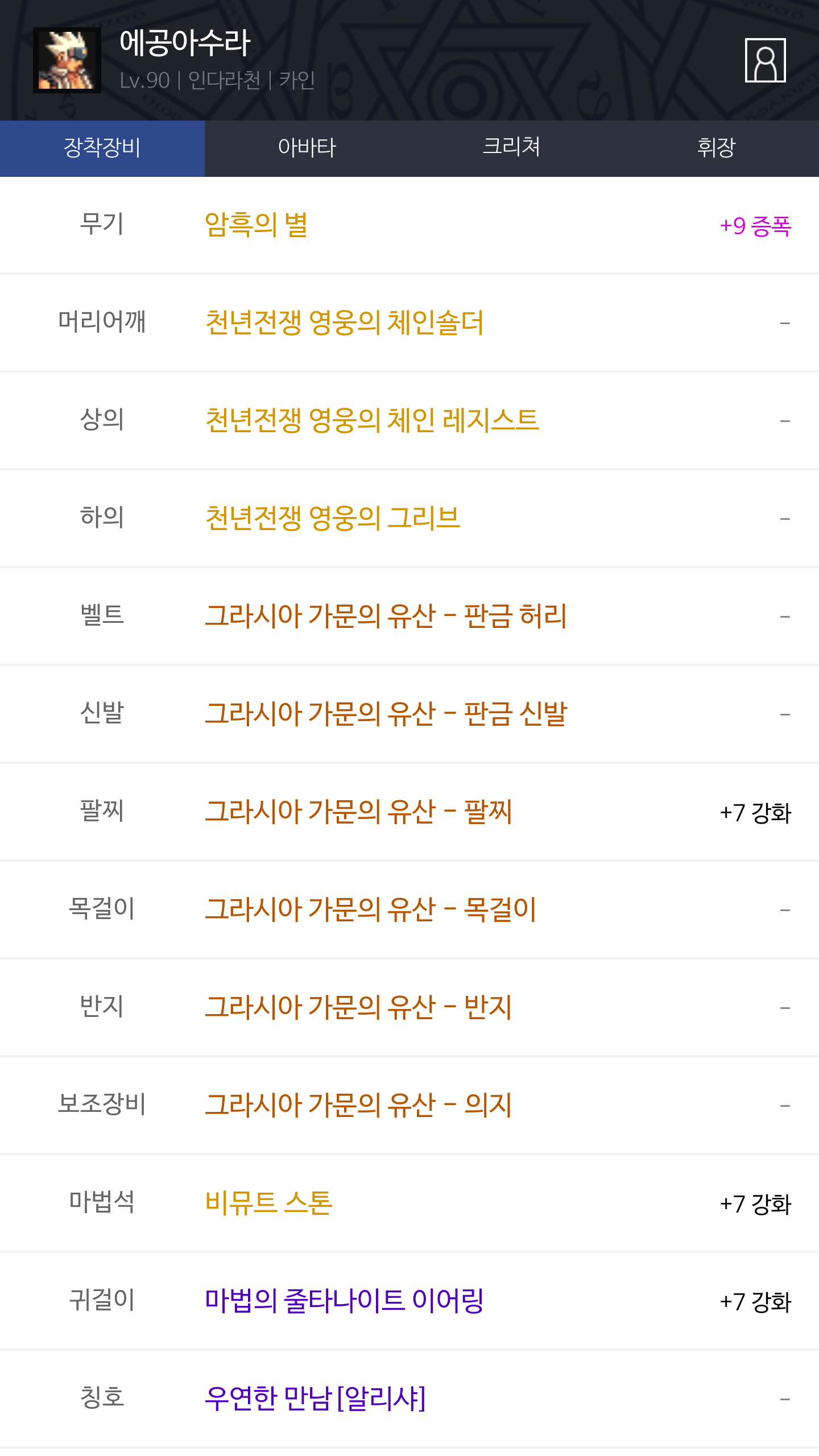Switch to the 아바타 tab
819x1456 pixels.
coord(307,148)
